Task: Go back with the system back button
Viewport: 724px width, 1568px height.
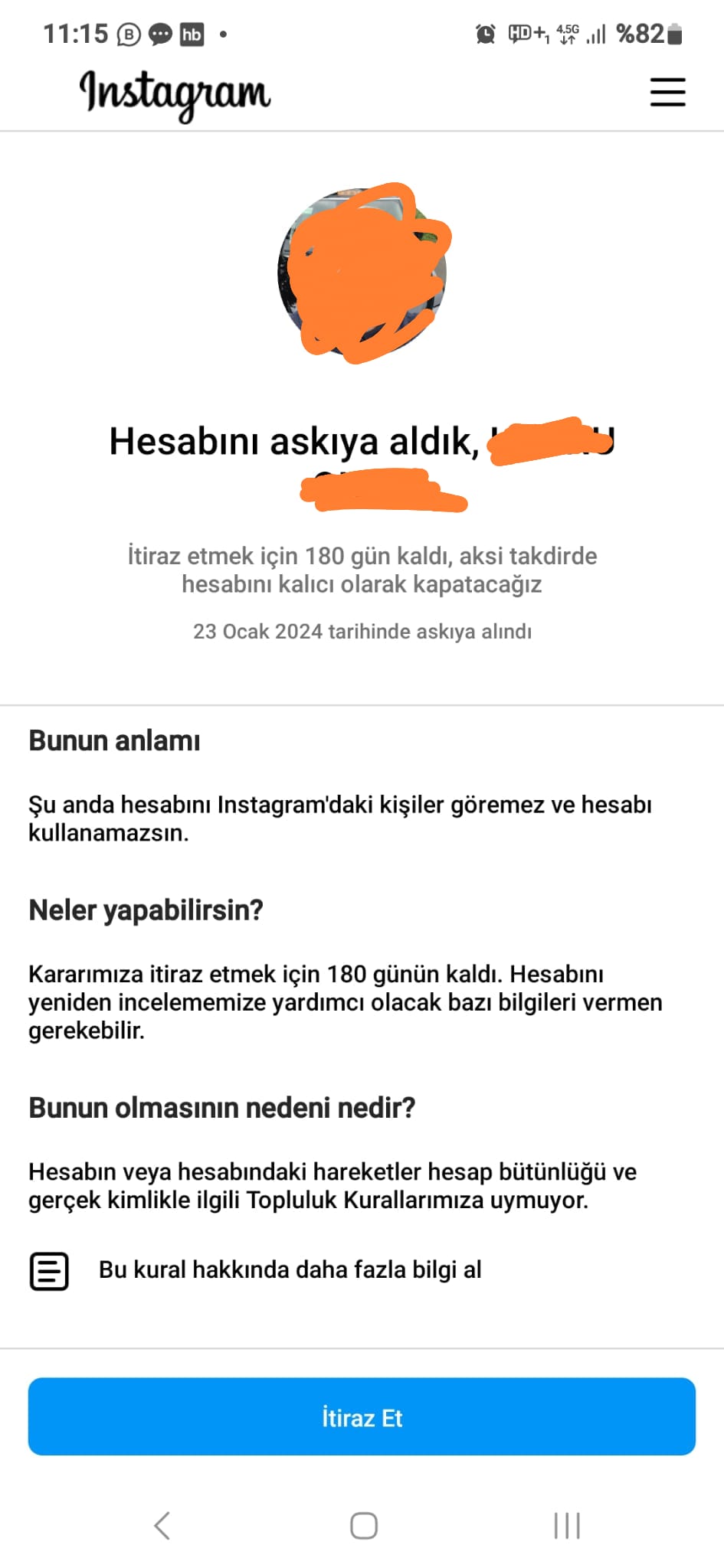Action: coord(162,1525)
